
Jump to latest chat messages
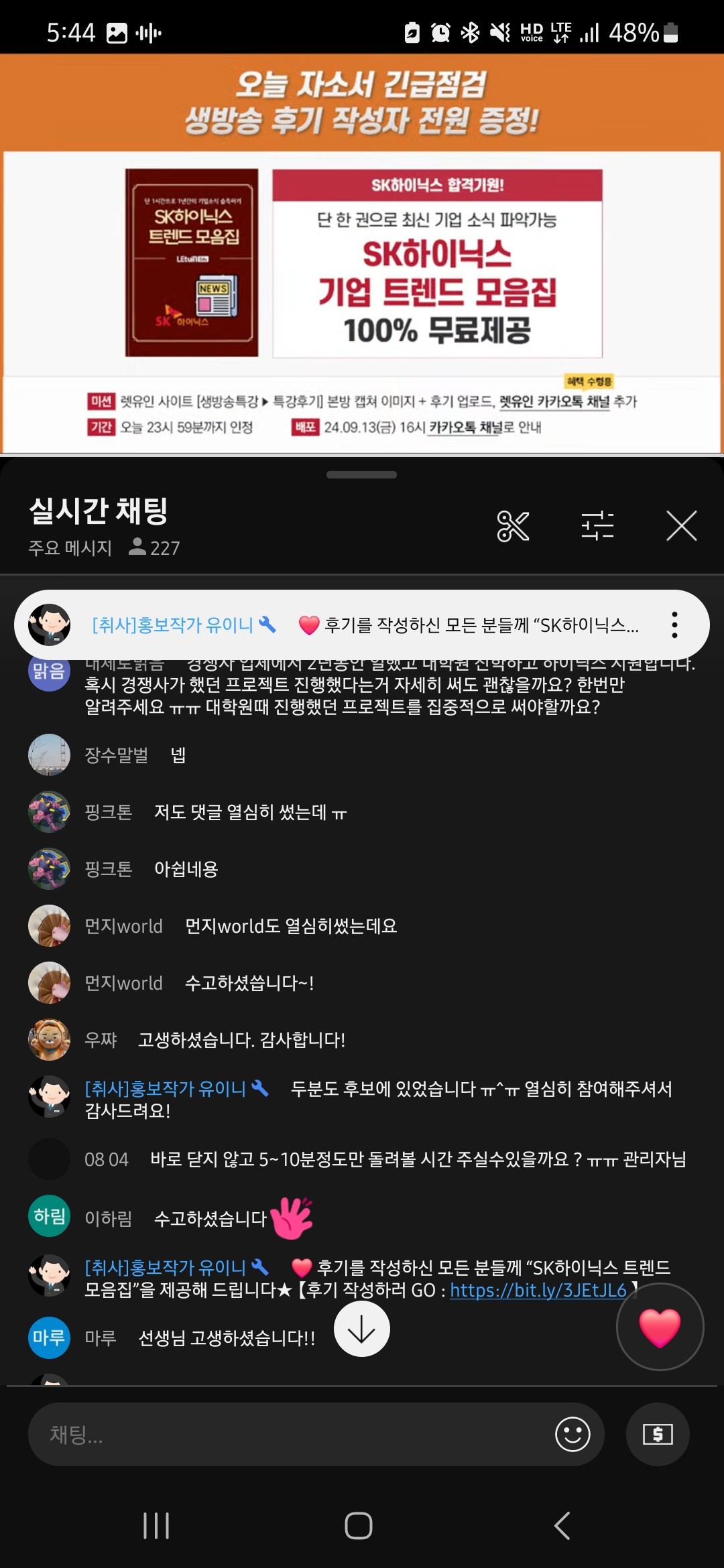[x=362, y=1329]
